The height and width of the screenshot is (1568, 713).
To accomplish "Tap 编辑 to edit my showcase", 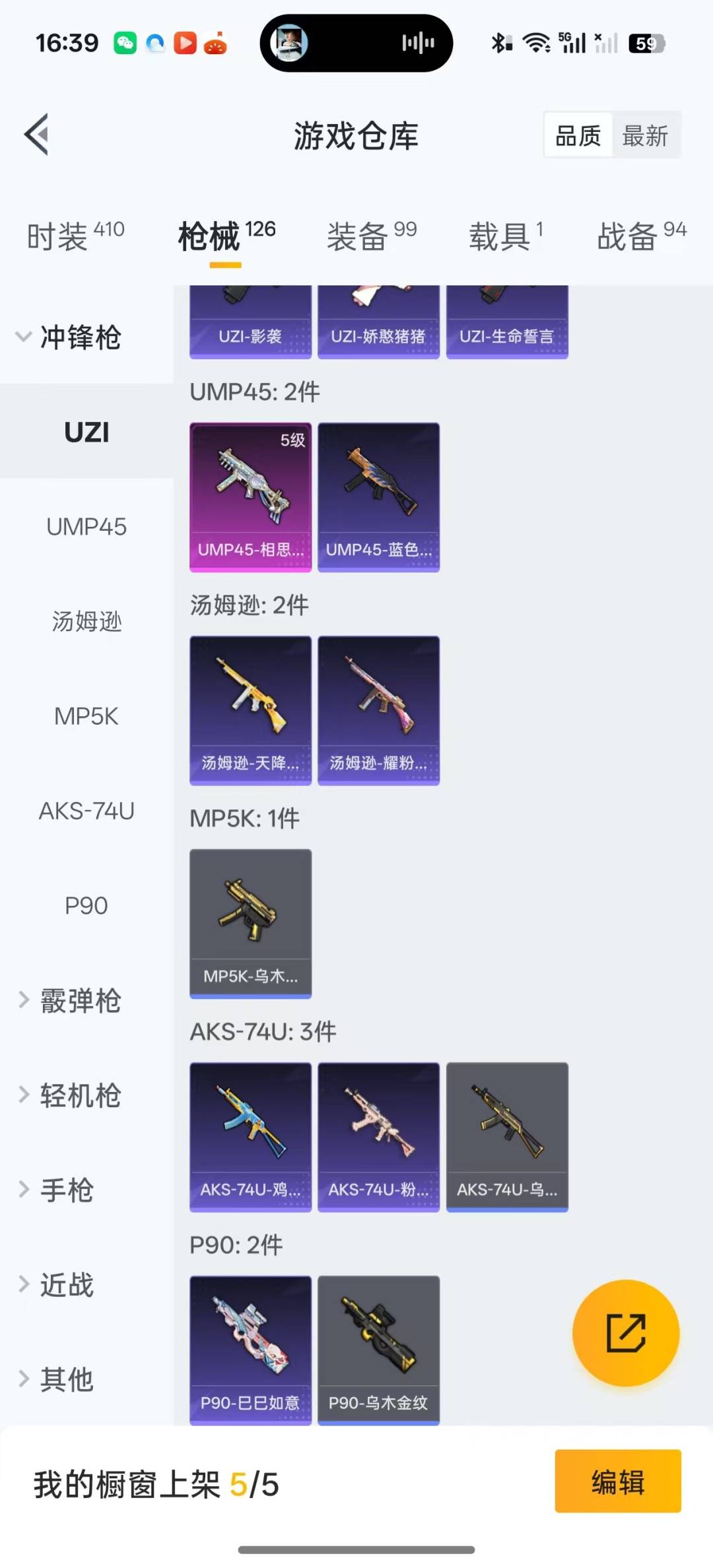I will point(617,1482).
